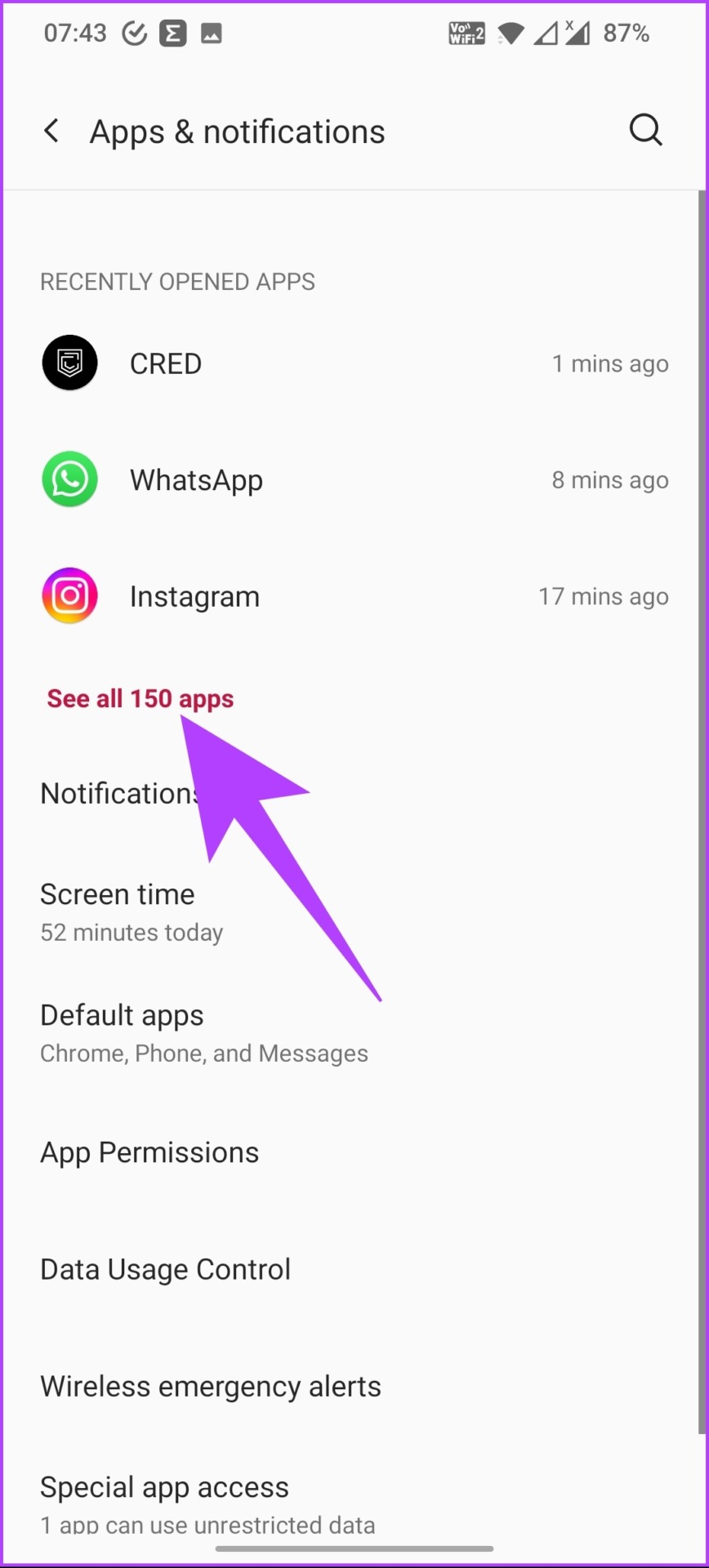Tap See all 150 apps

point(140,699)
